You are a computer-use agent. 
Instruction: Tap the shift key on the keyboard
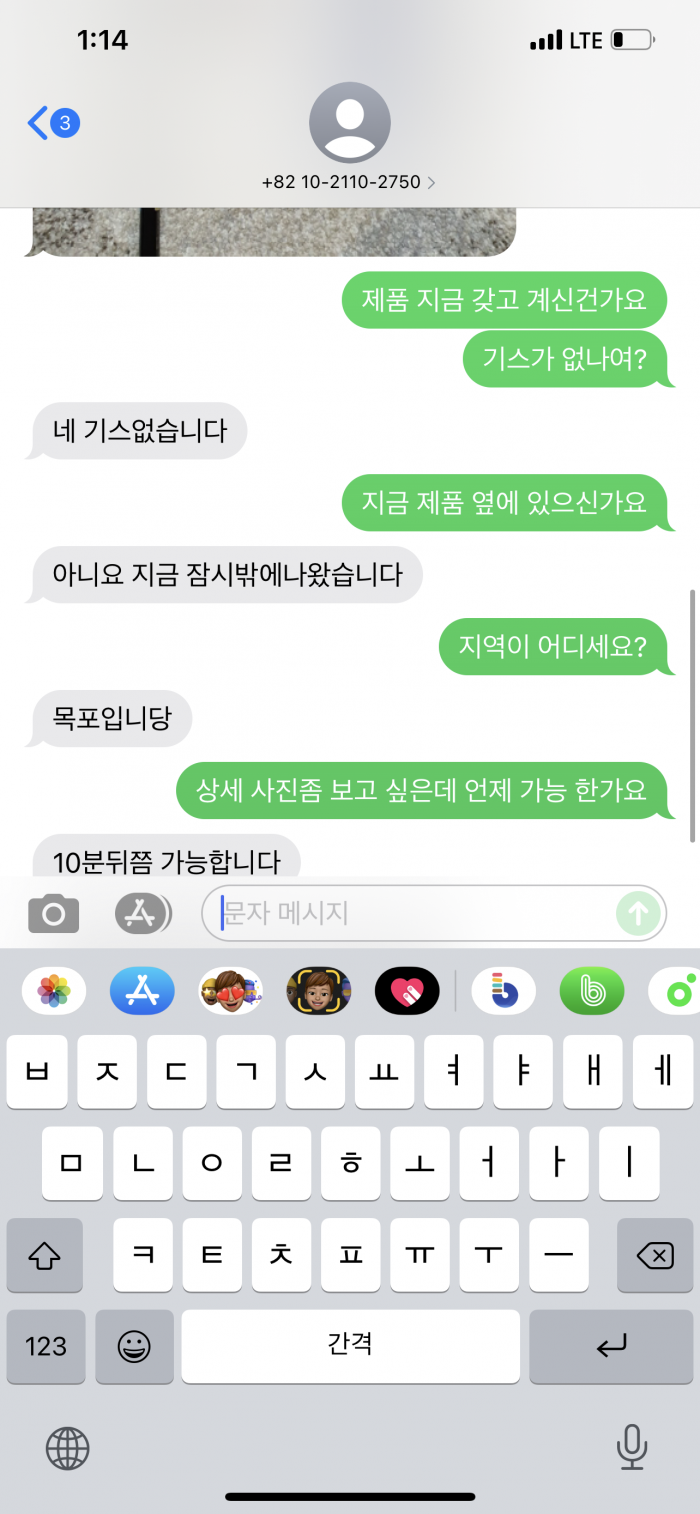tap(45, 1256)
